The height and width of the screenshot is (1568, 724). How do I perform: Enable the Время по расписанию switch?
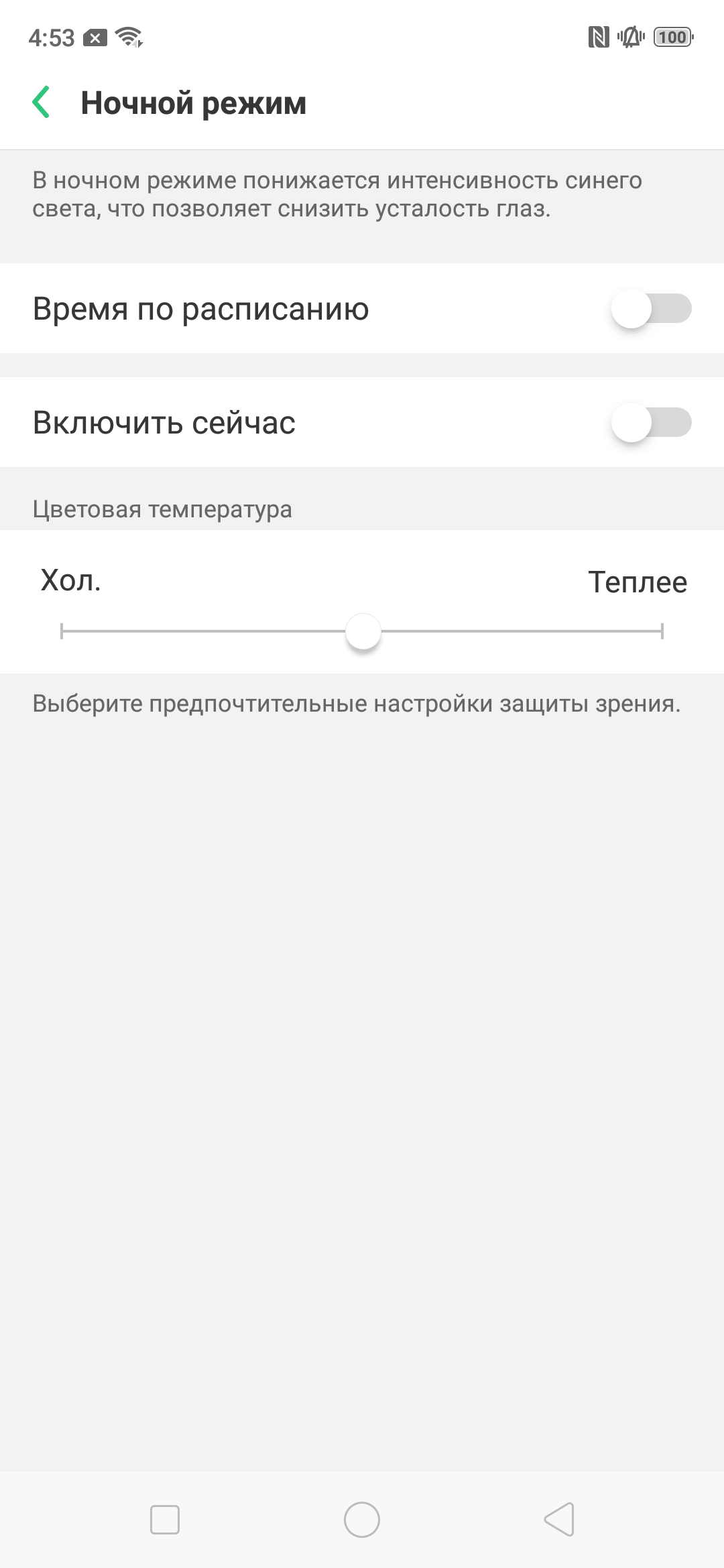(x=650, y=308)
